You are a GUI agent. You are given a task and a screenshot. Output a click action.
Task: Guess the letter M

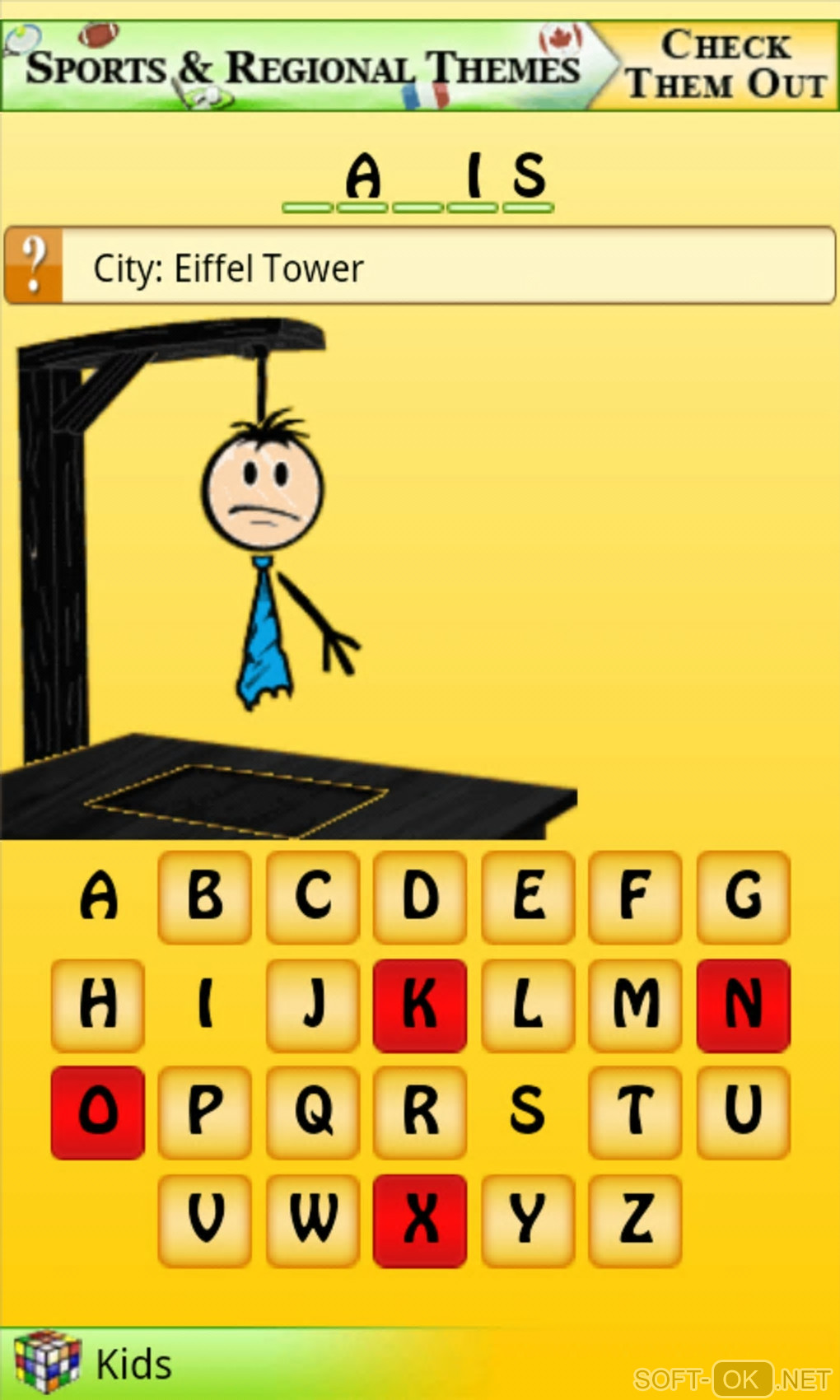coord(635,1005)
